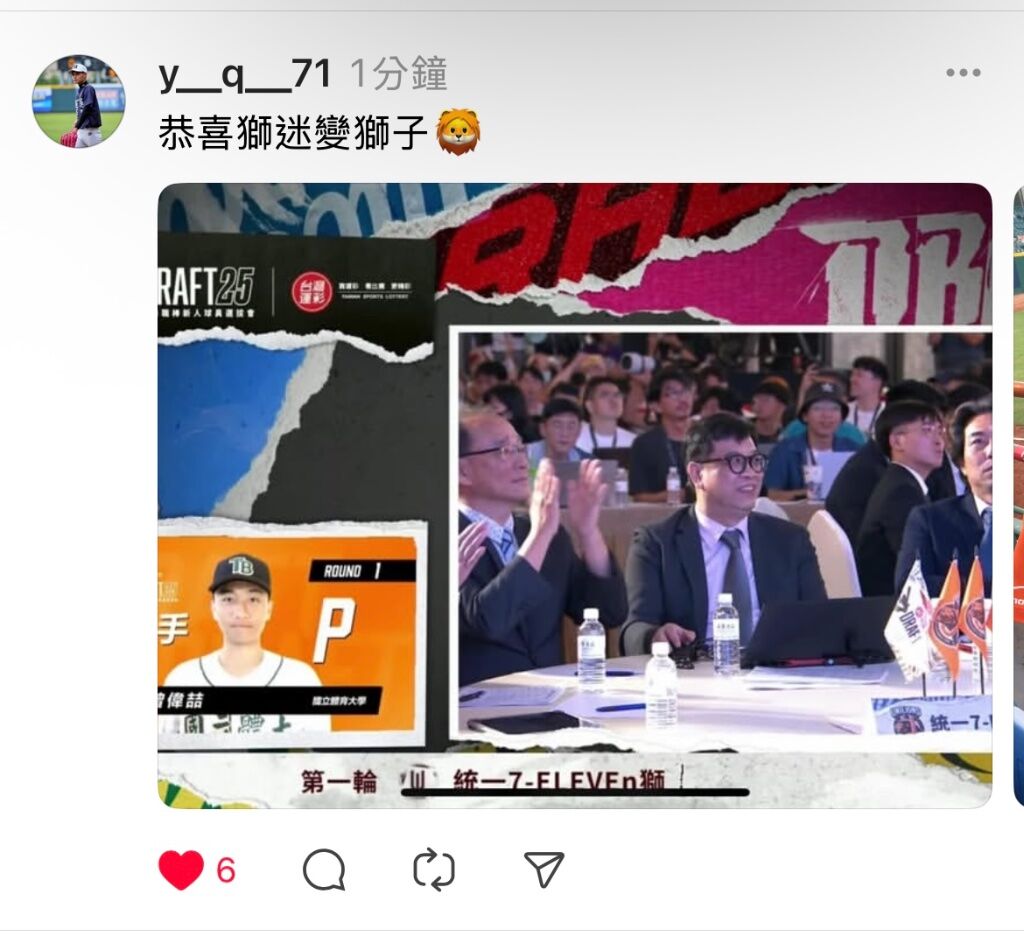The image size is (1024, 936).
Task: Open the draft broadcast image
Action: tap(574, 495)
